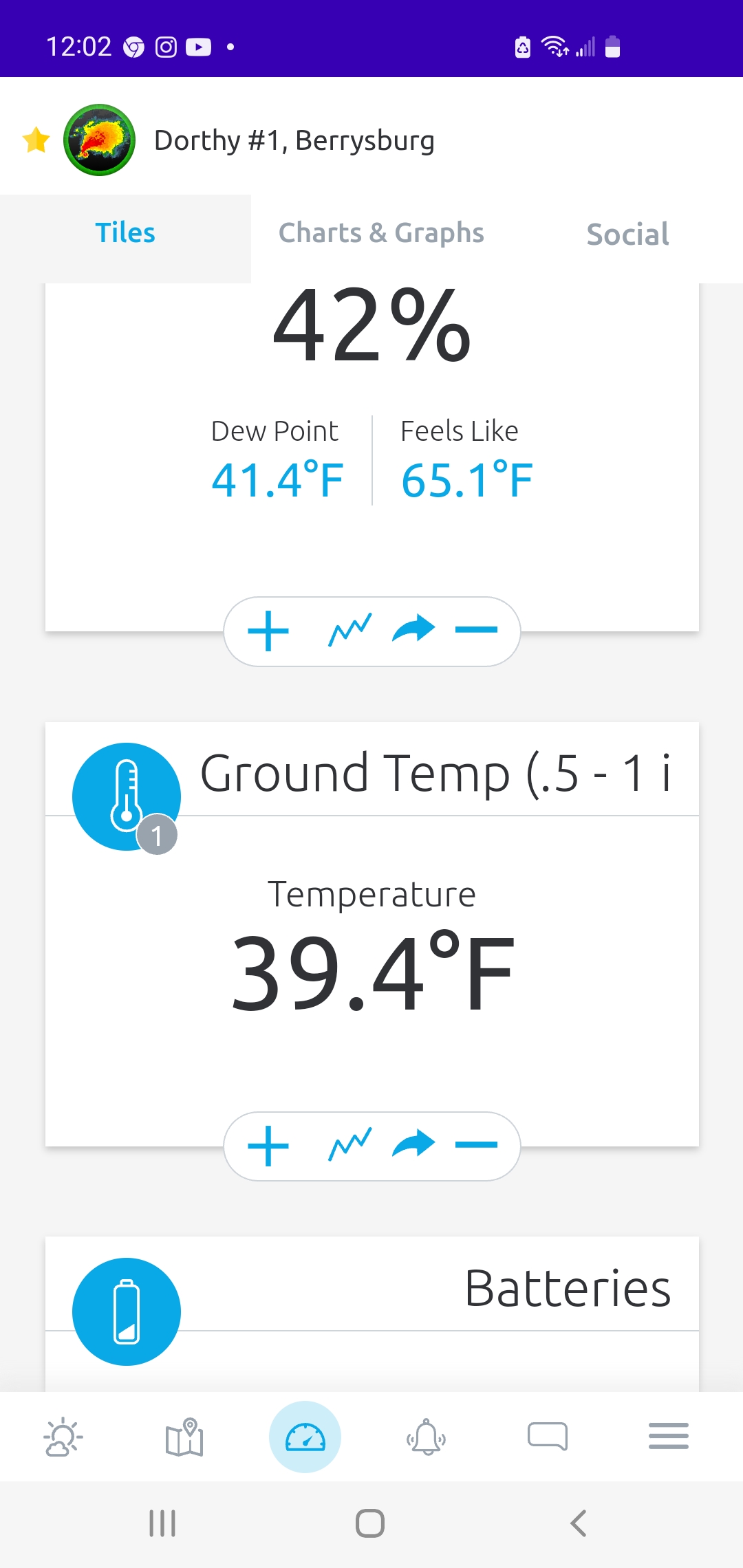This screenshot has width=743, height=1568.
Task: Go back using the system back button
Action: click(579, 1523)
